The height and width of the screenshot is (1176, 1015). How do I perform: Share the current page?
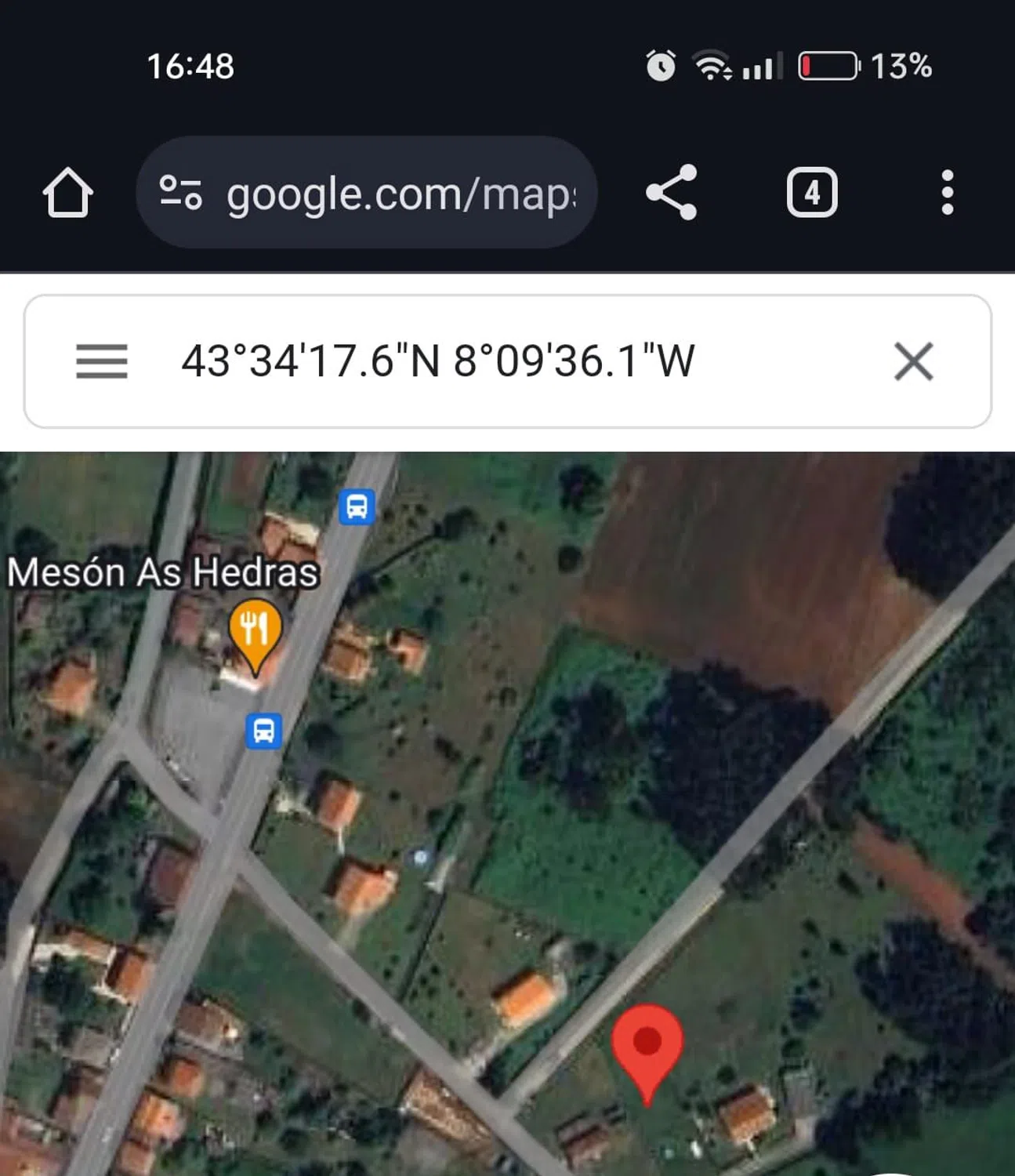[672, 193]
